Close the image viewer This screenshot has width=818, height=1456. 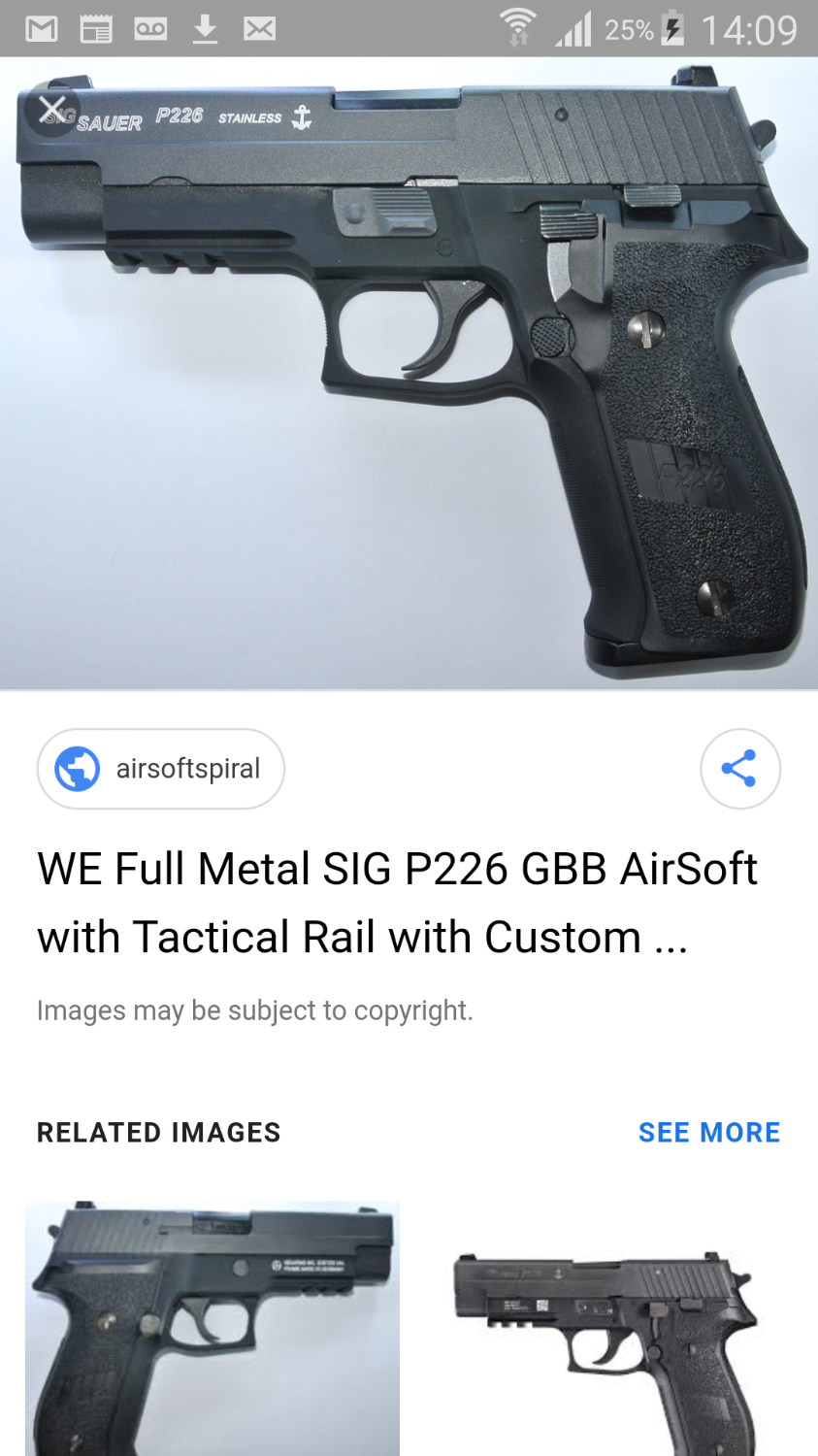[51, 110]
